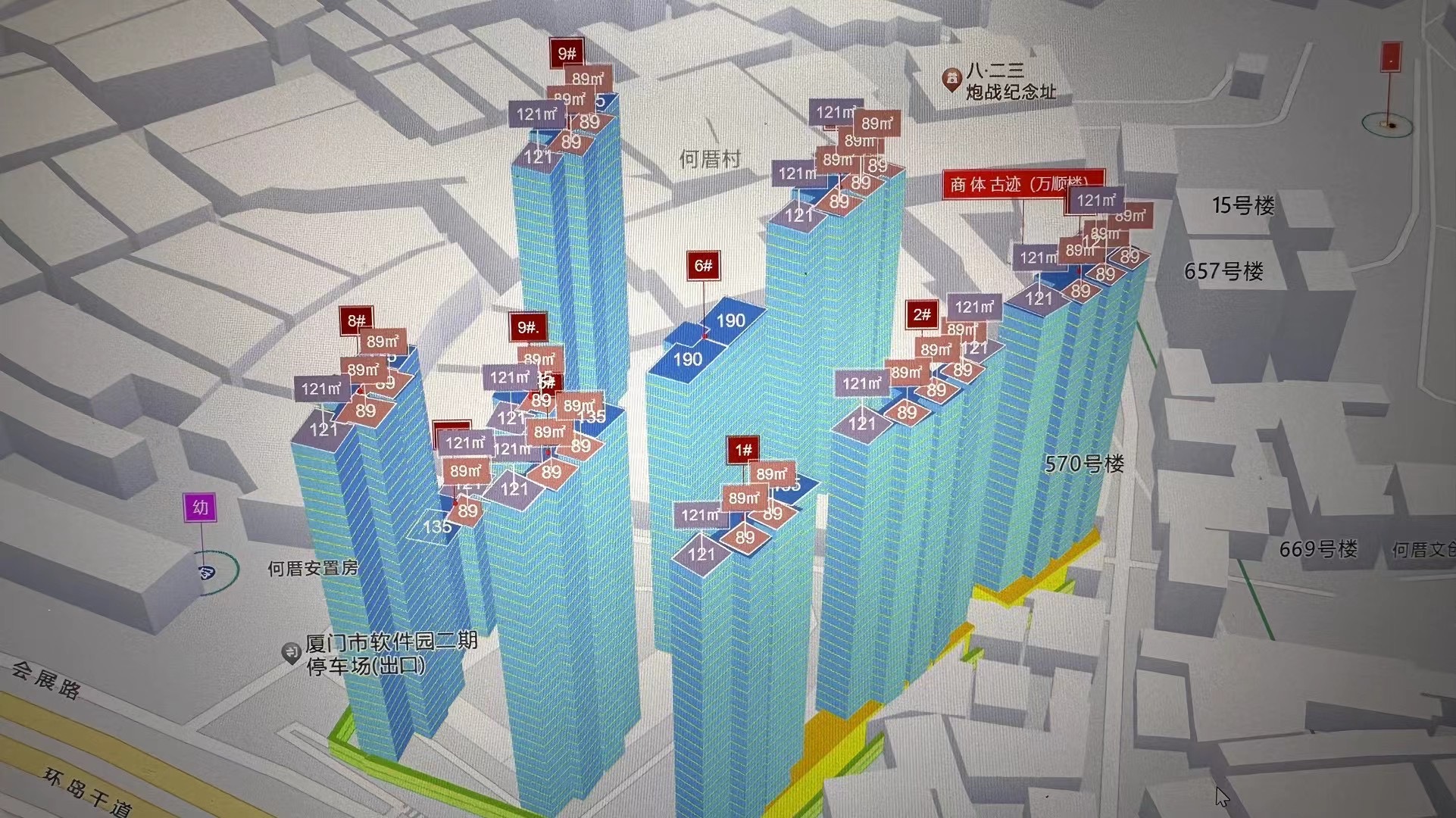Select the 1# building marker
The height and width of the screenshot is (818, 1456).
[x=743, y=450]
